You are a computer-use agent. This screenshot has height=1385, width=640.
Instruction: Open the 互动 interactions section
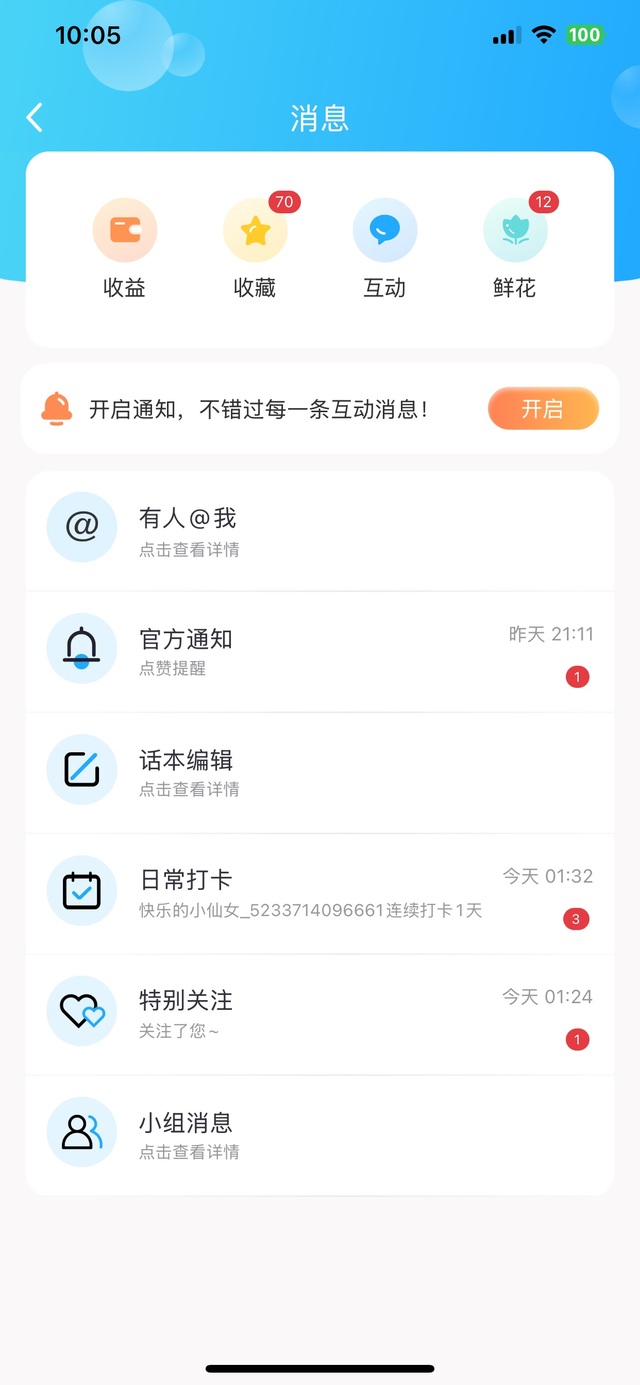pos(385,249)
